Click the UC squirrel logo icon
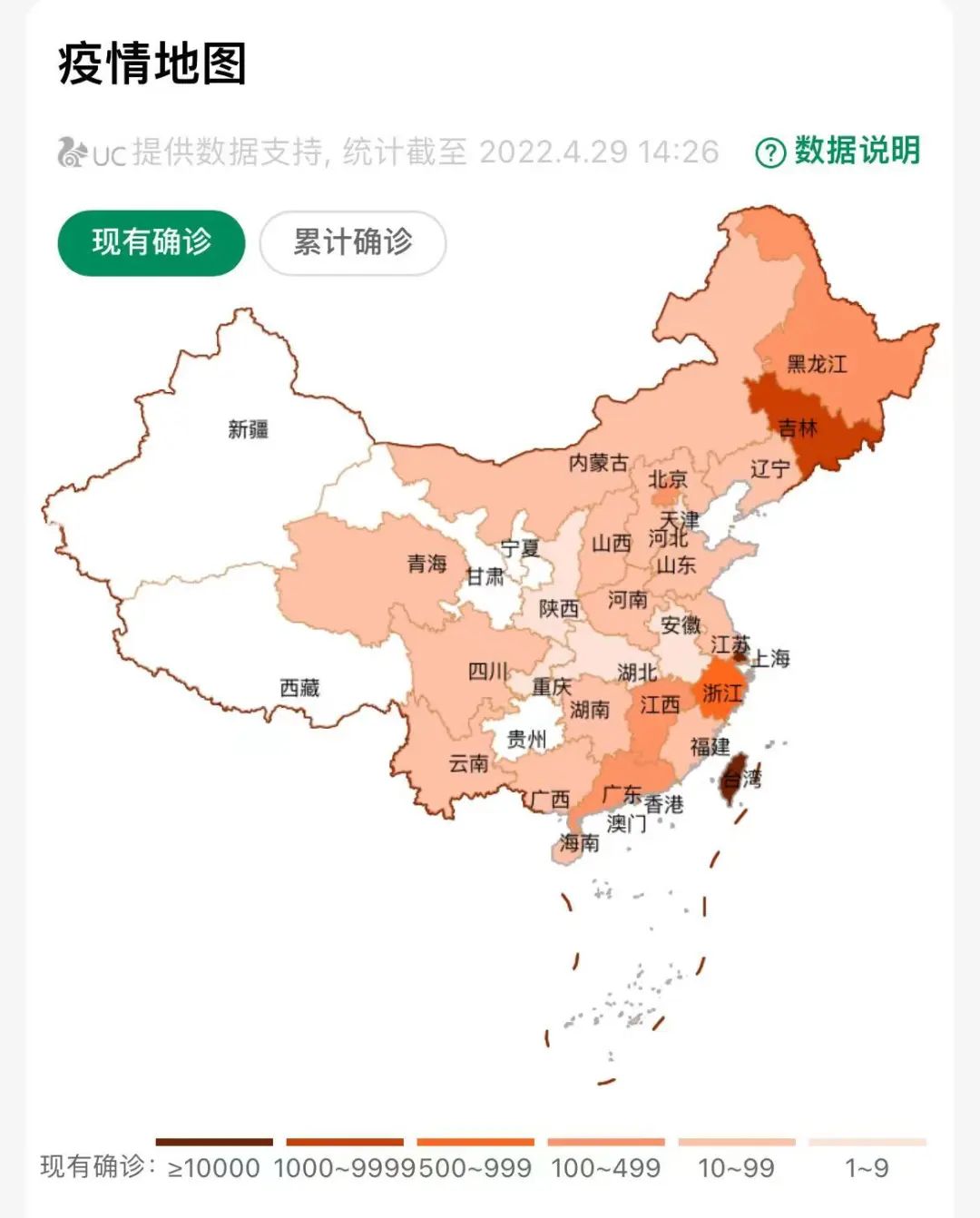This screenshot has height=1218, width=980. 71,152
